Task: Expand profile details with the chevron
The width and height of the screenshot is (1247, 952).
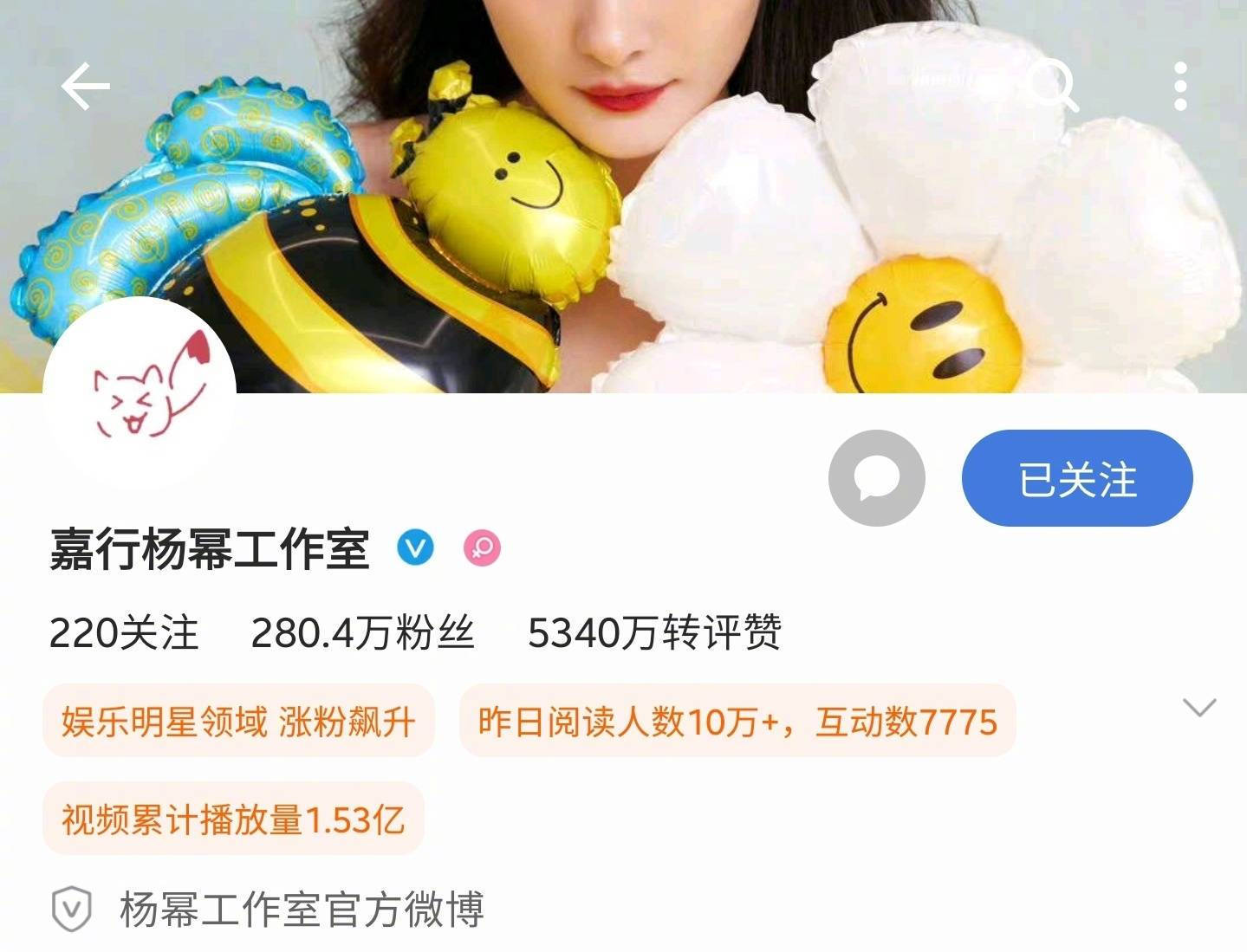Action: 1199,707
